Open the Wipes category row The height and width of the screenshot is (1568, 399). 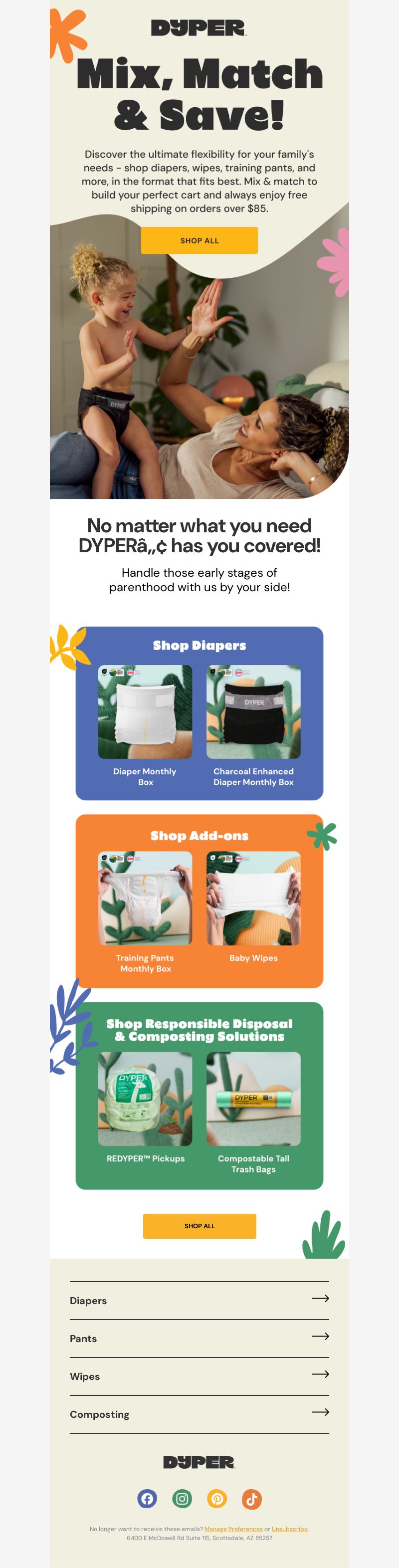click(x=199, y=1376)
